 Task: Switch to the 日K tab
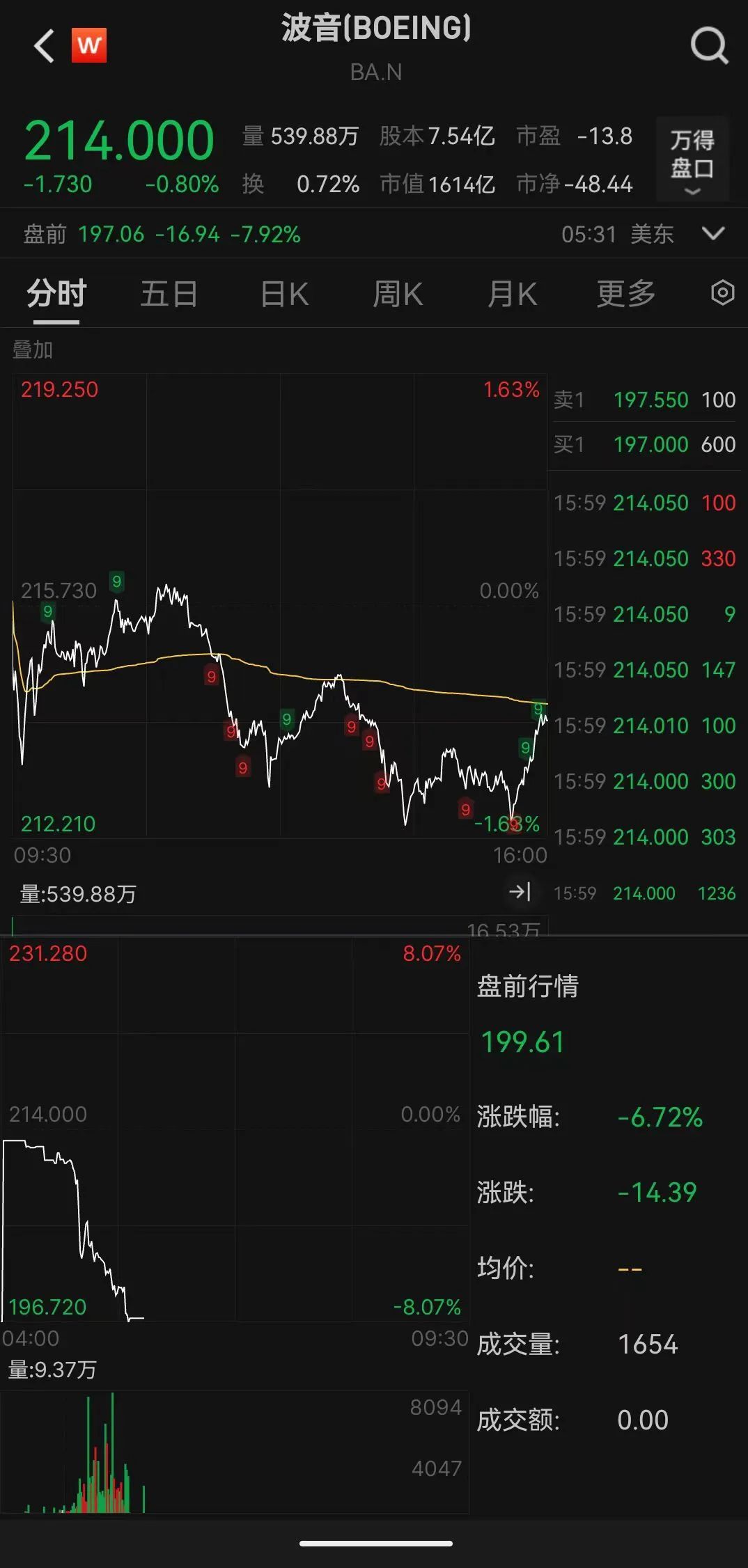[x=284, y=293]
